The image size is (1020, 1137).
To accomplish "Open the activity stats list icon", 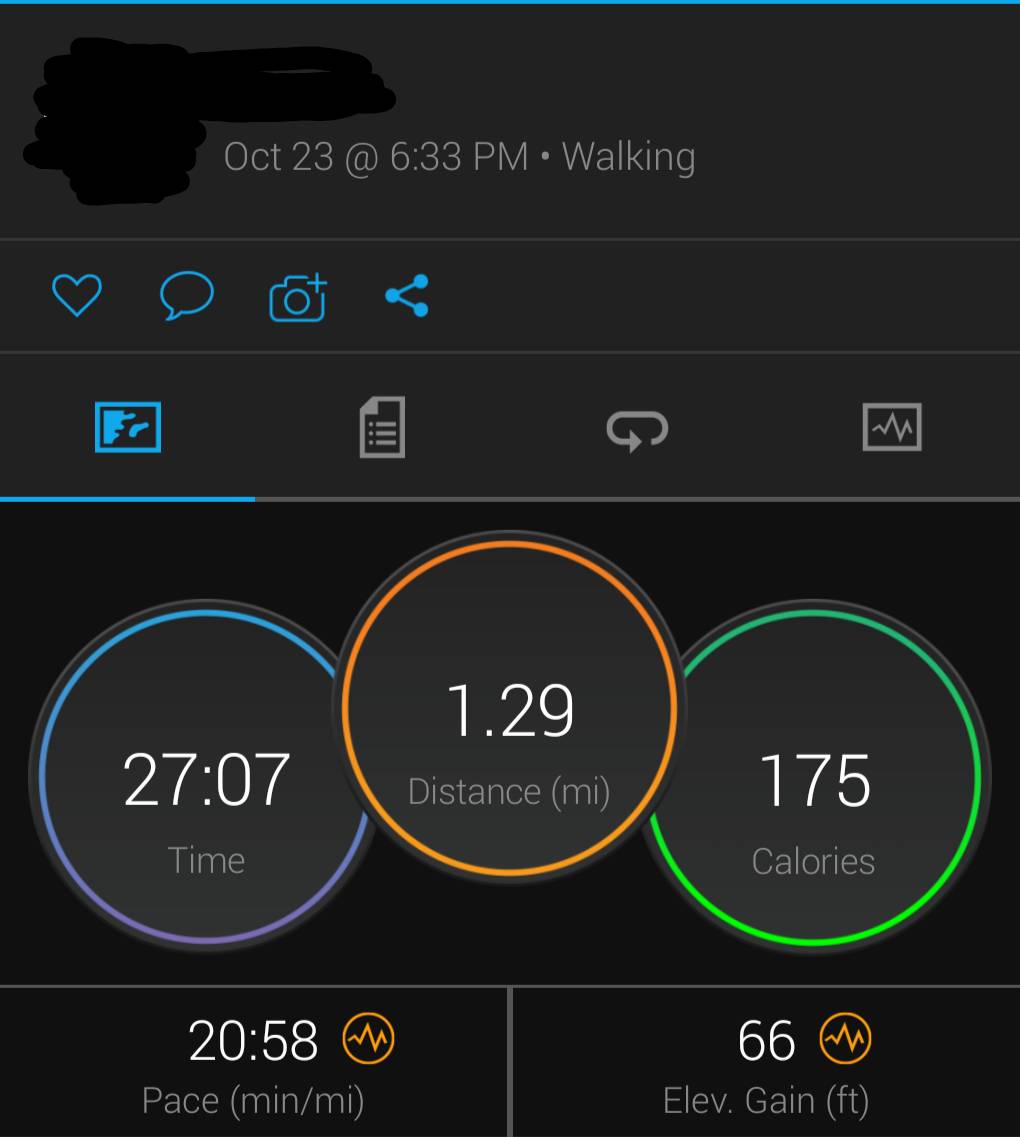I will point(382,426).
